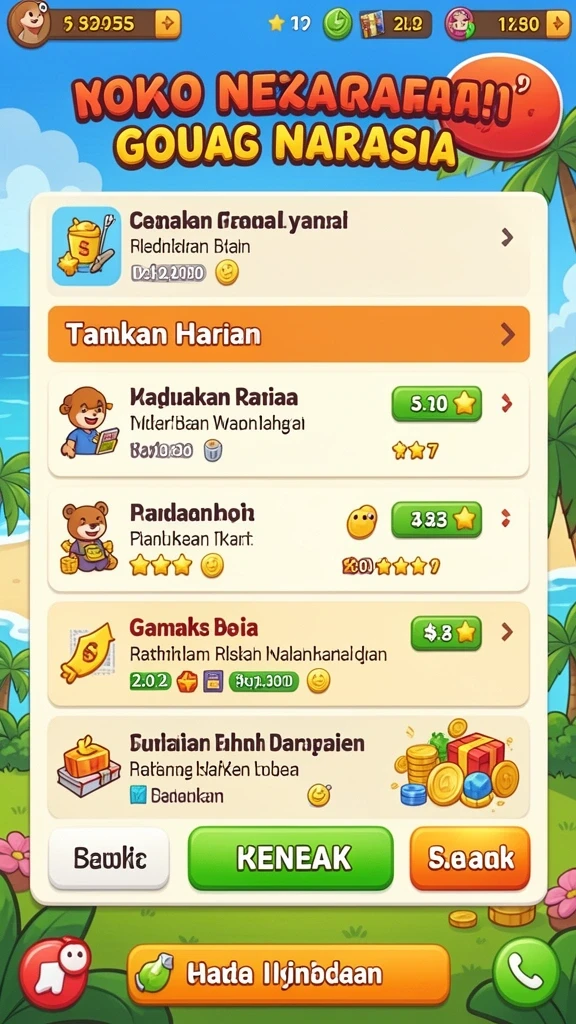This screenshot has height=1024, width=576.
Task: Open the Raidaonhoh bear card
Action: pyautogui.click(x=289, y=541)
